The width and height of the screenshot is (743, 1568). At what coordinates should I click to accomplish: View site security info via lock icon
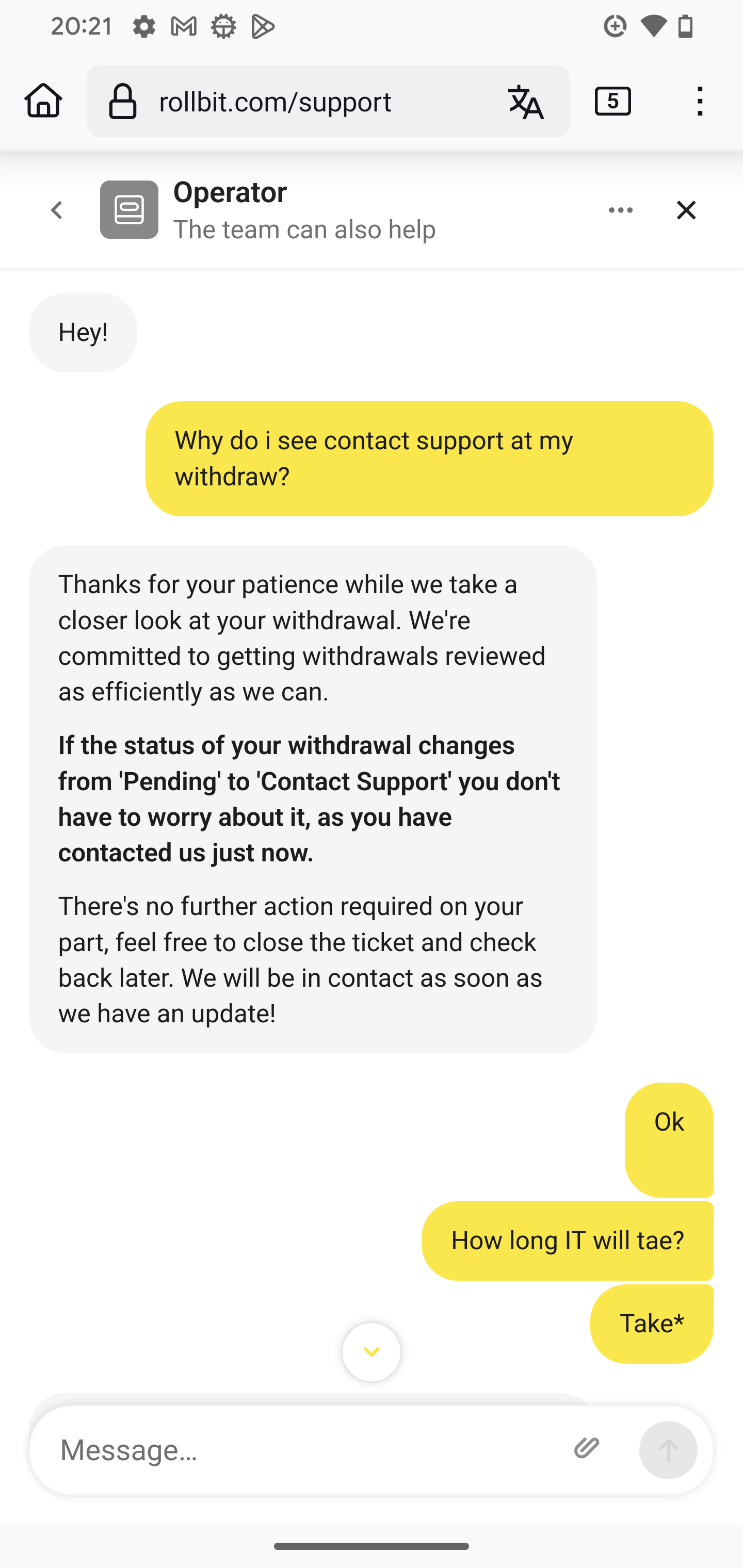pyautogui.click(x=122, y=102)
